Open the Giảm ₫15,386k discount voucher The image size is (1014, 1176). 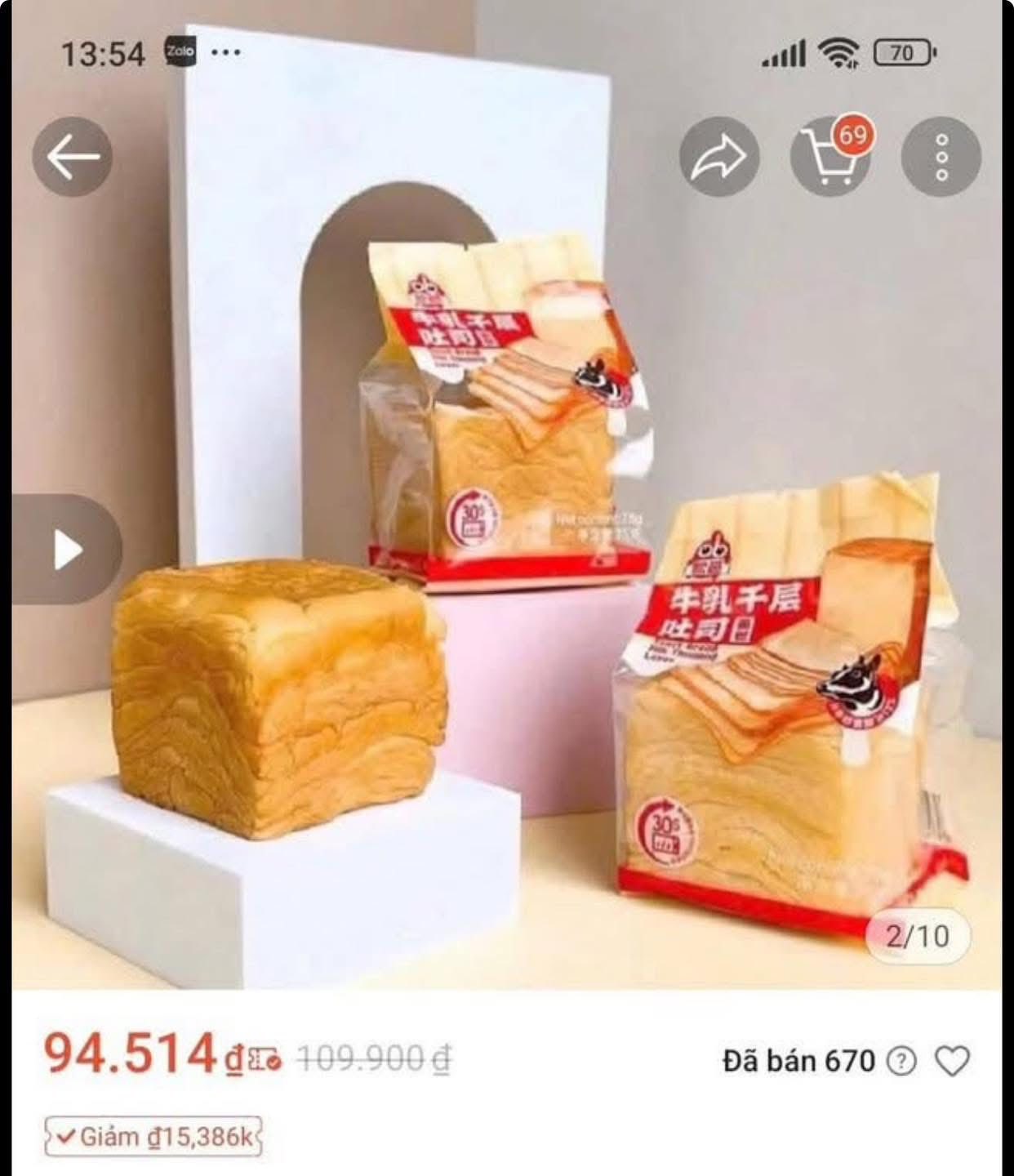(153, 1137)
